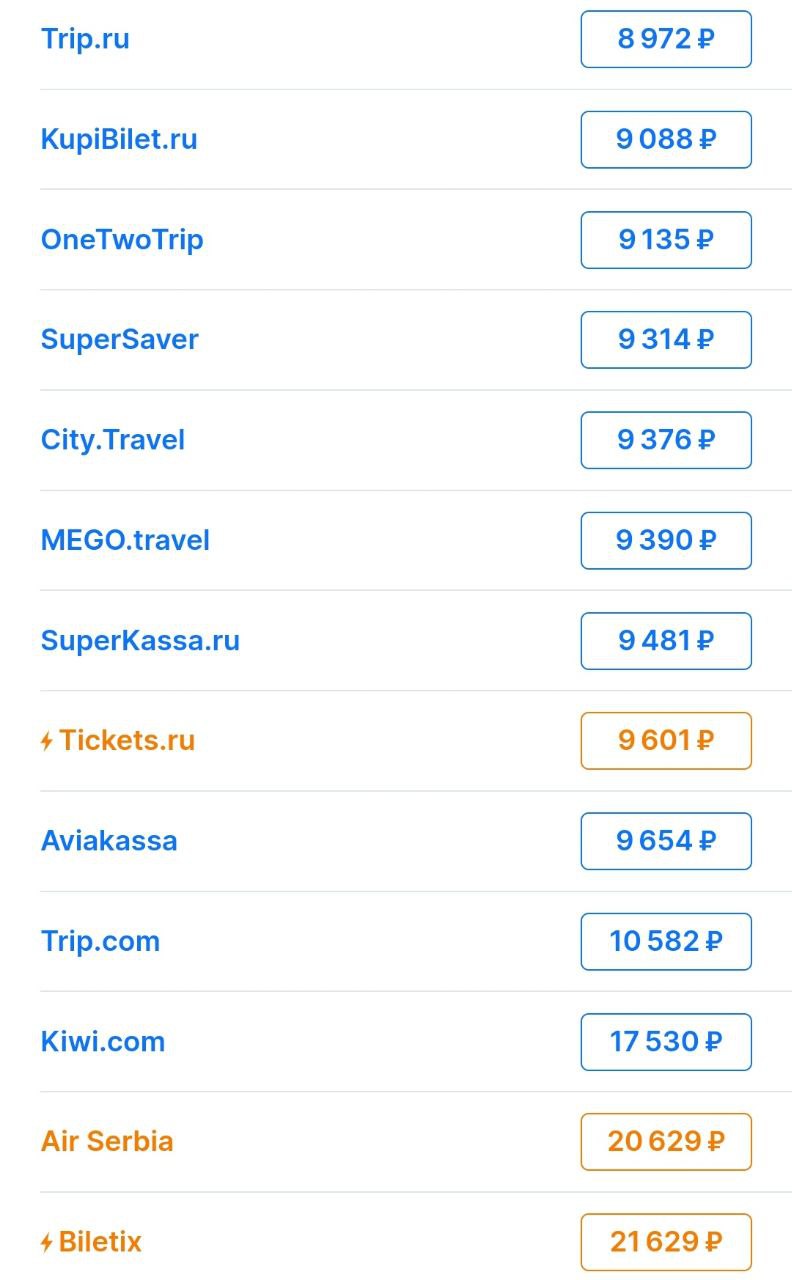Tap the 8 972 ₽ price button for Trip.ru
This screenshot has width=792, height=1280.
666,39
